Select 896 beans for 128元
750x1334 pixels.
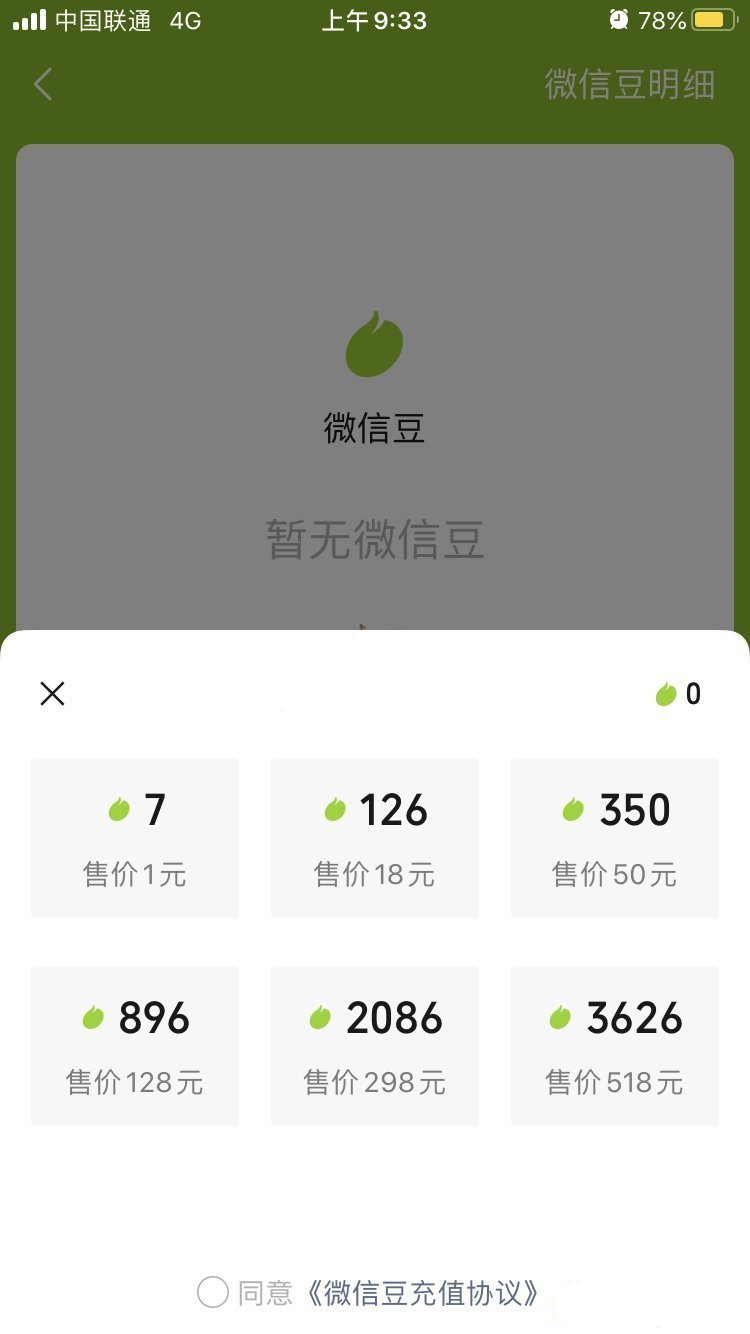pos(135,1046)
